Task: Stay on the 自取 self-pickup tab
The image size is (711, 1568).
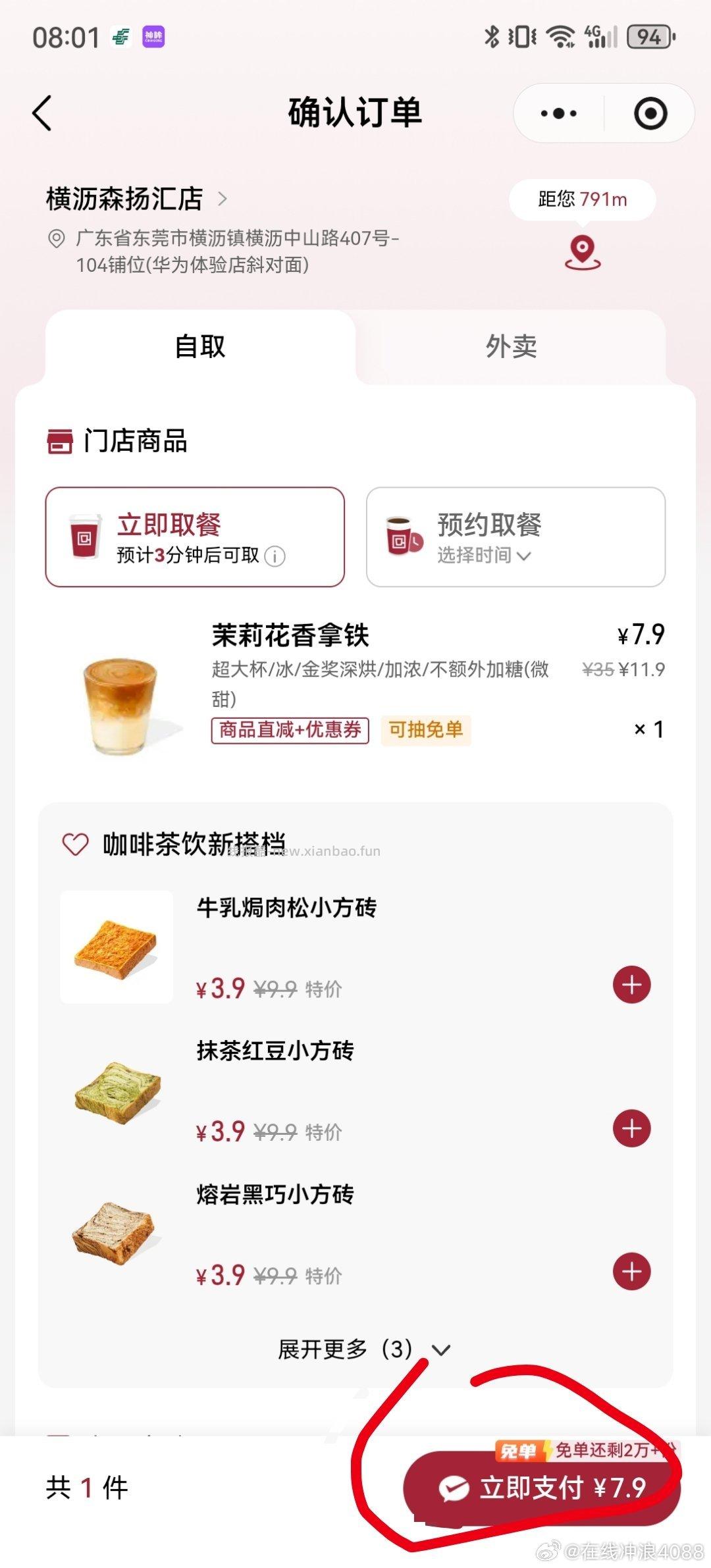Action: tap(197, 347)
